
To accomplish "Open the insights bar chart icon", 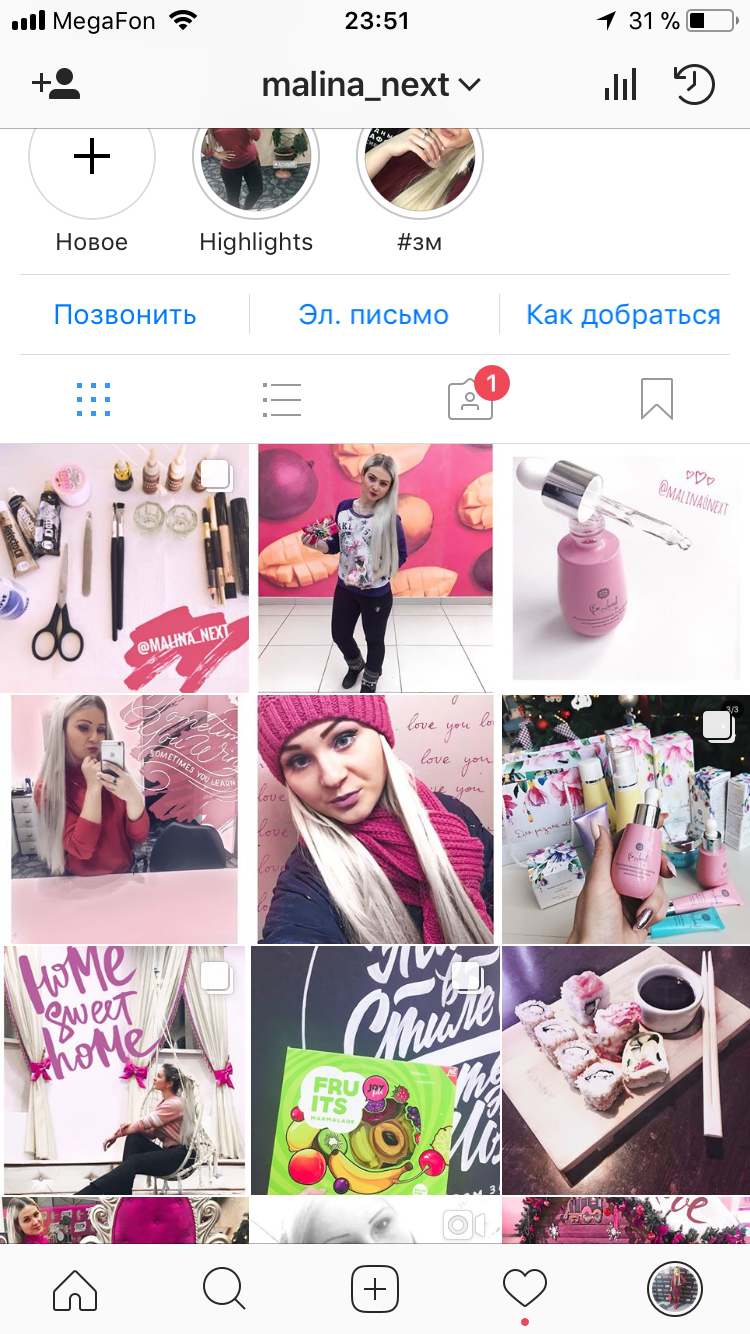I will click(x=620, y=85).
